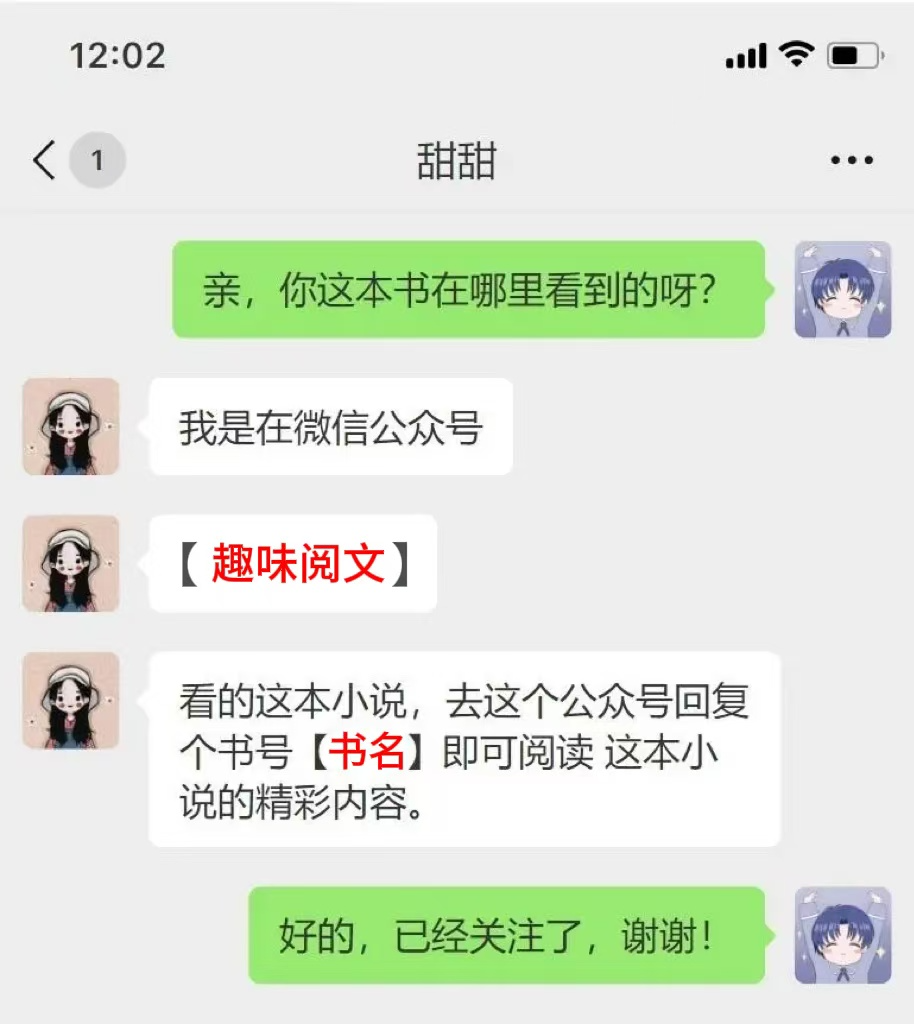Tap the green bubble asking where the book was found
Viewport: 914px width, 1024px height.
(467, 290)
